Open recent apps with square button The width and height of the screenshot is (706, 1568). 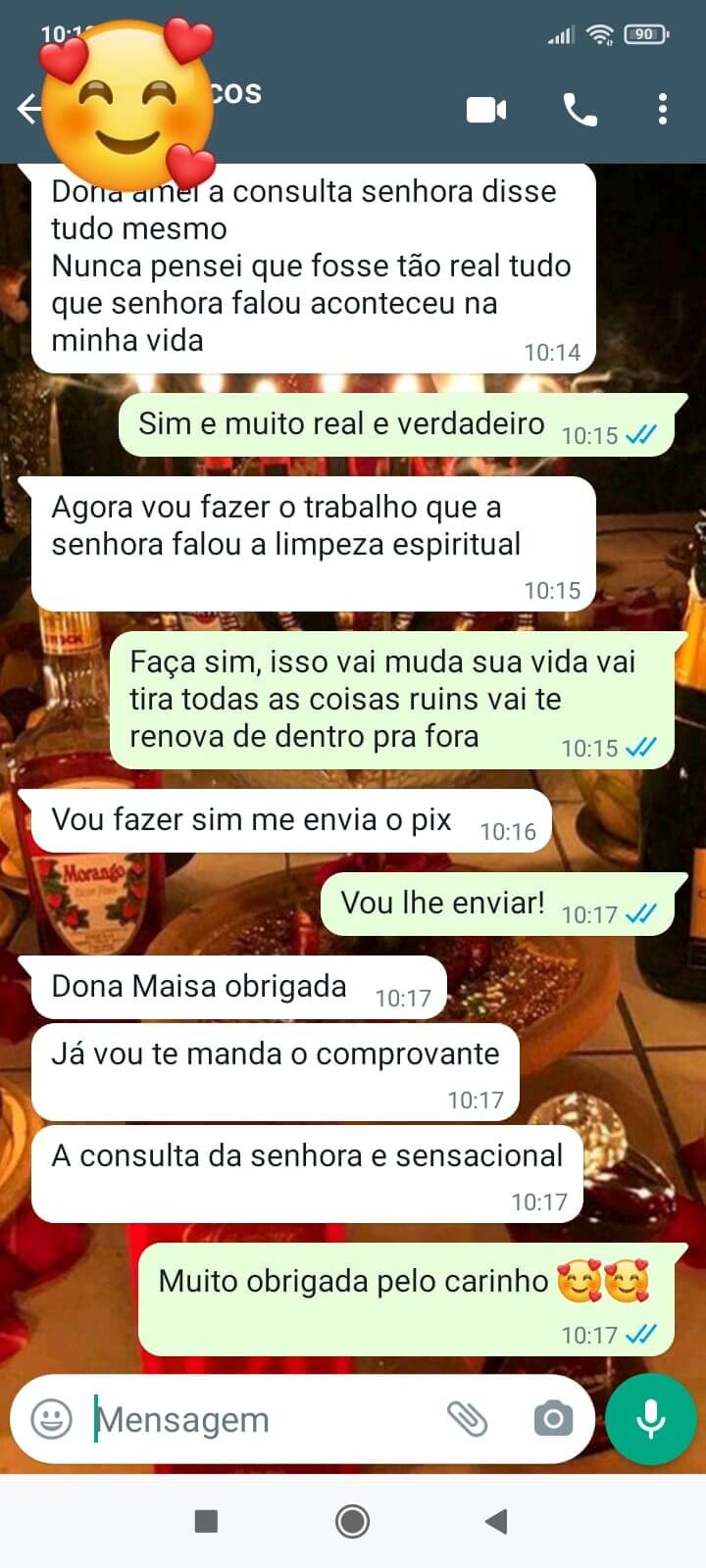click(206, 1521)
